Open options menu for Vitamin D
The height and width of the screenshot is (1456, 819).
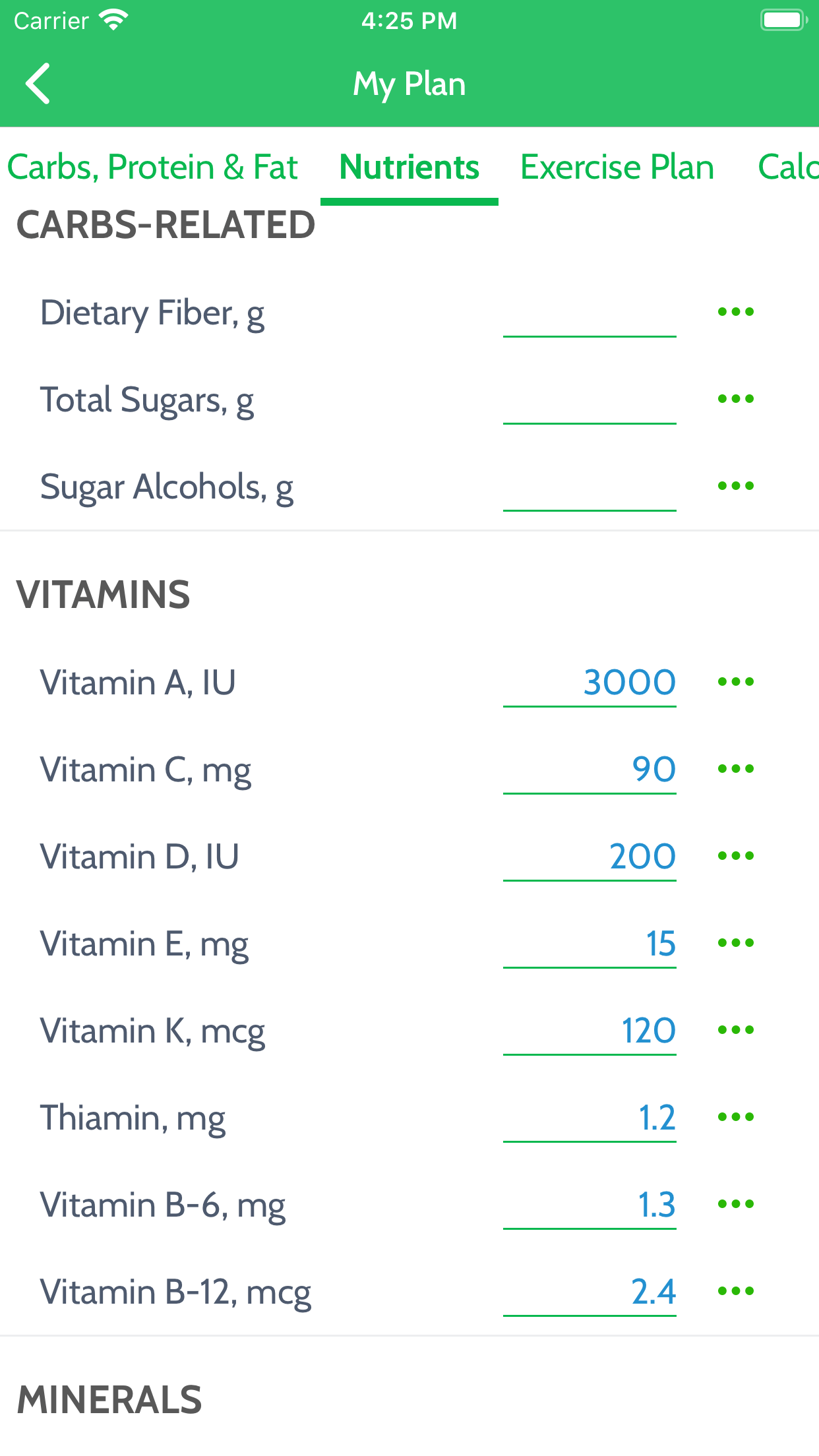(737, 855)
